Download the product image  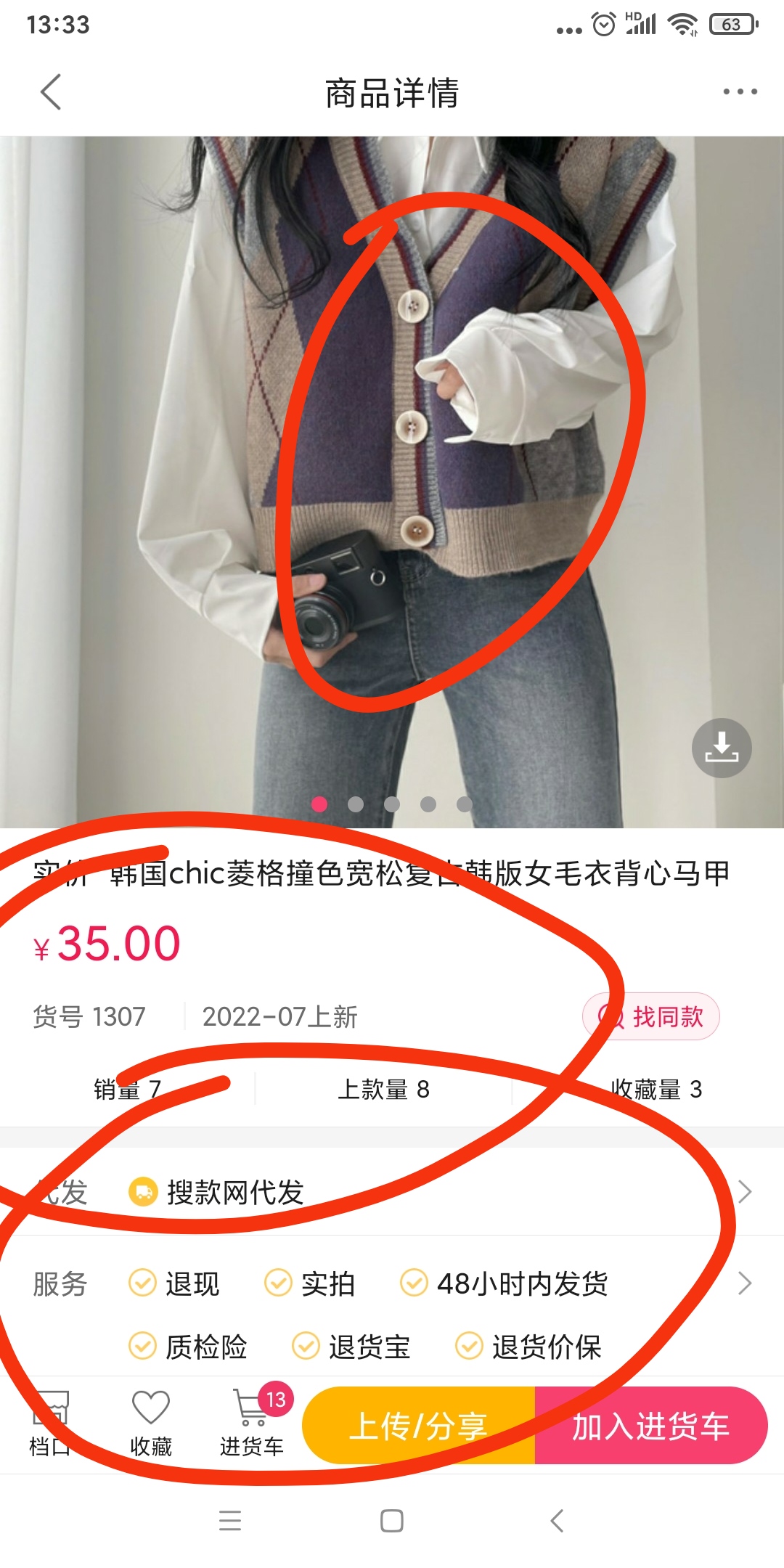coord(722,748)
